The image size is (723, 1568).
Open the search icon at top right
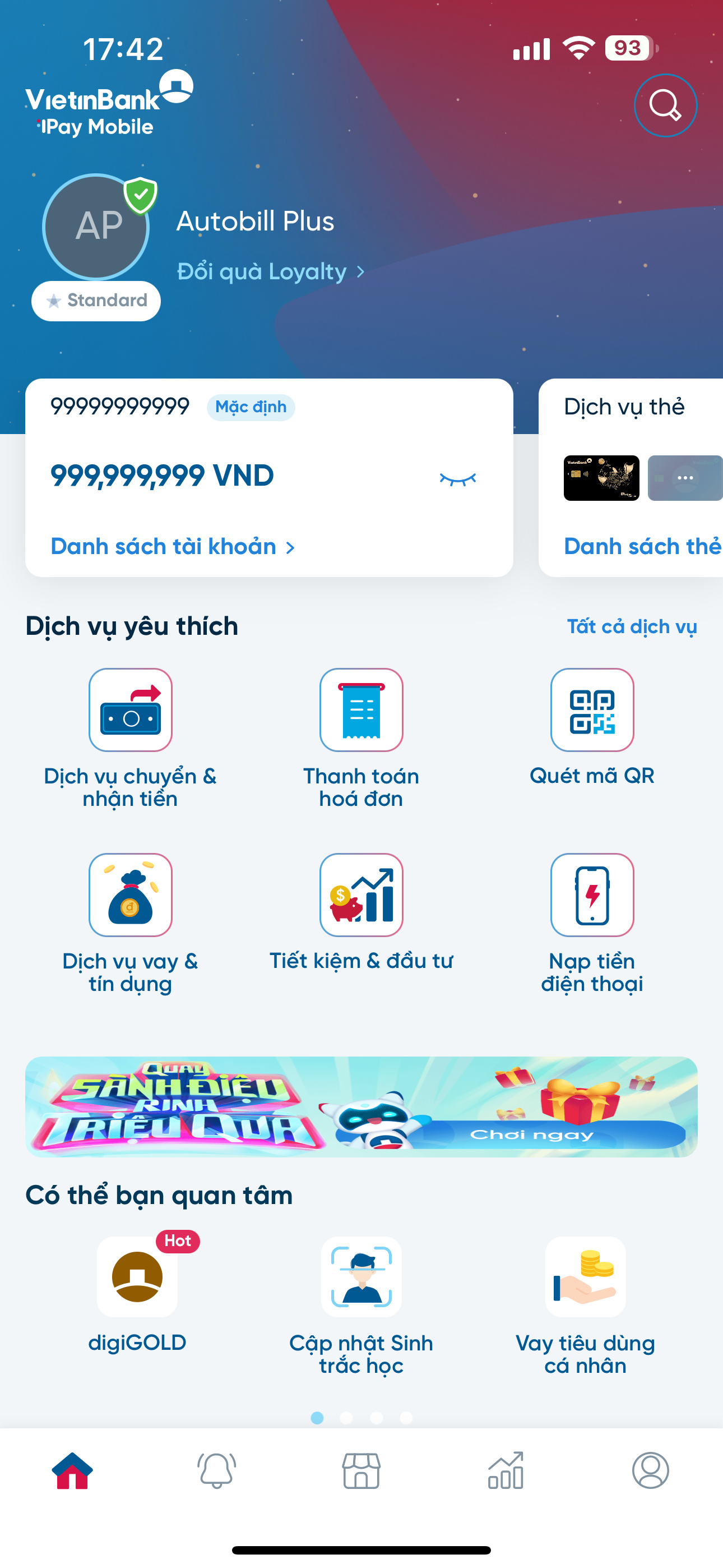(x=665, y=105)
